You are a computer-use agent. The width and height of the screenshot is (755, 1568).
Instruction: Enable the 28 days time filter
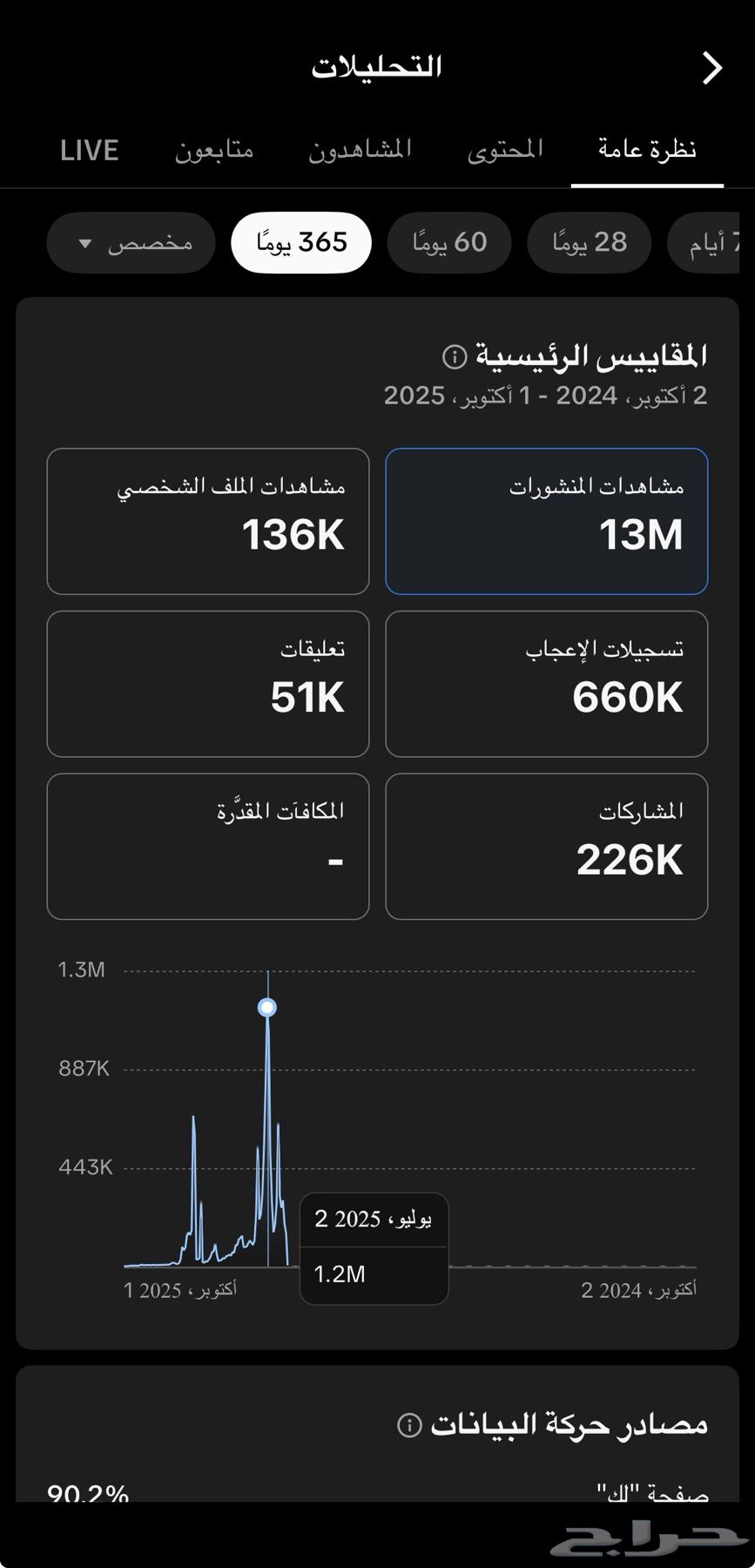tap(589, 243)
